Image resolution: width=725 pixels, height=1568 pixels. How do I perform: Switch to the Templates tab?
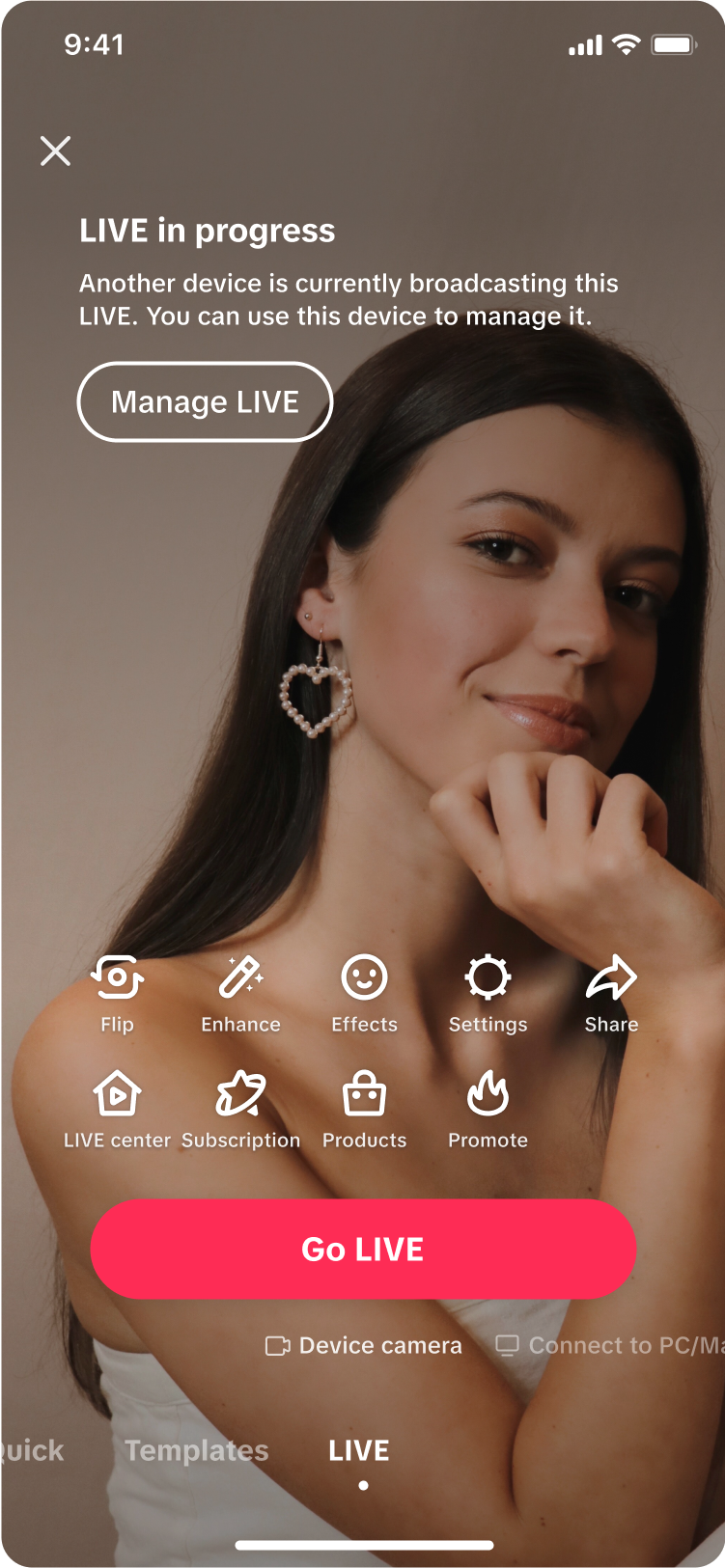(196, 1450)
